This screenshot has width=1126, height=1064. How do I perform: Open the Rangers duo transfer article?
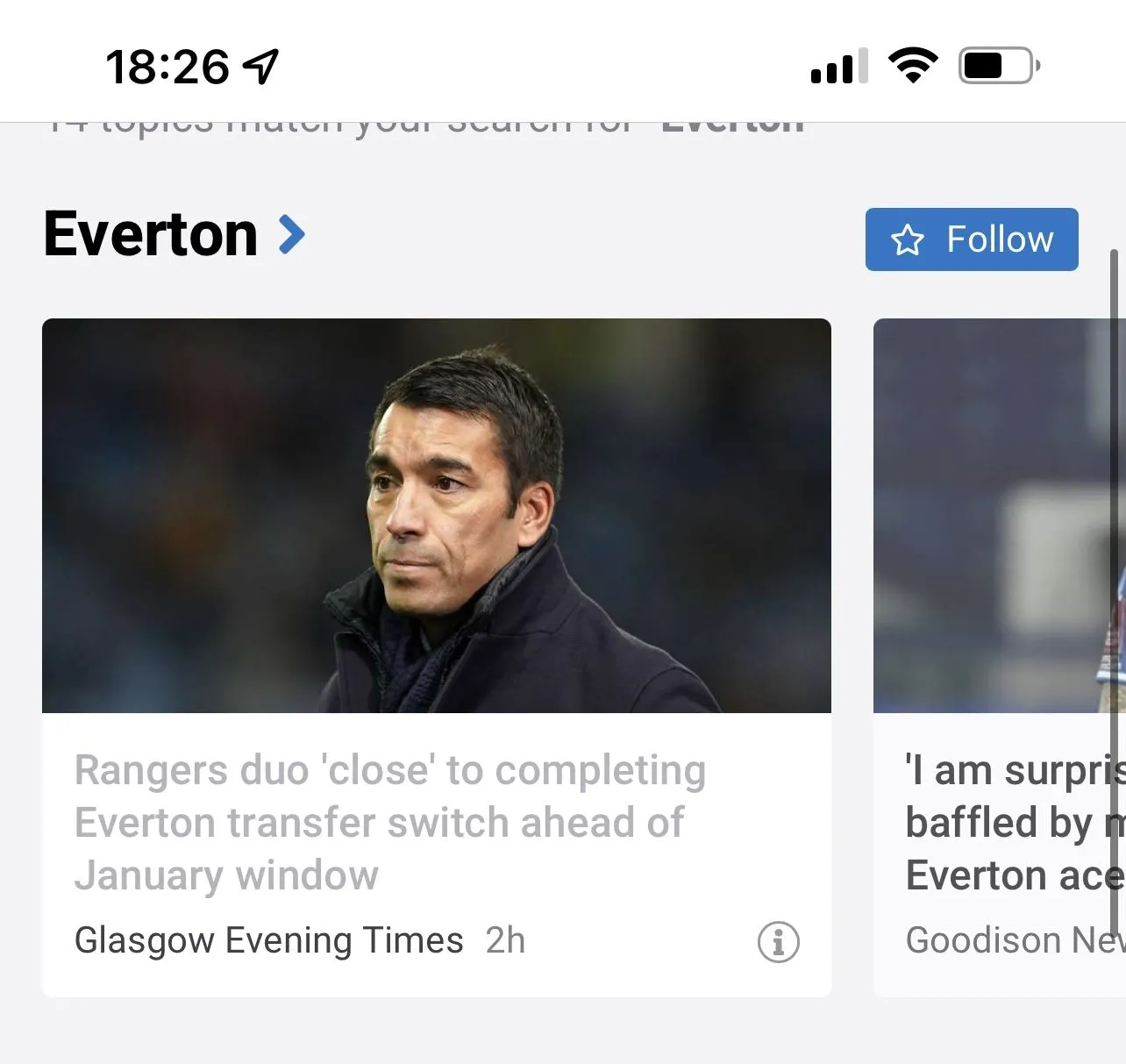pyautogui.click(x=390, y=822)
